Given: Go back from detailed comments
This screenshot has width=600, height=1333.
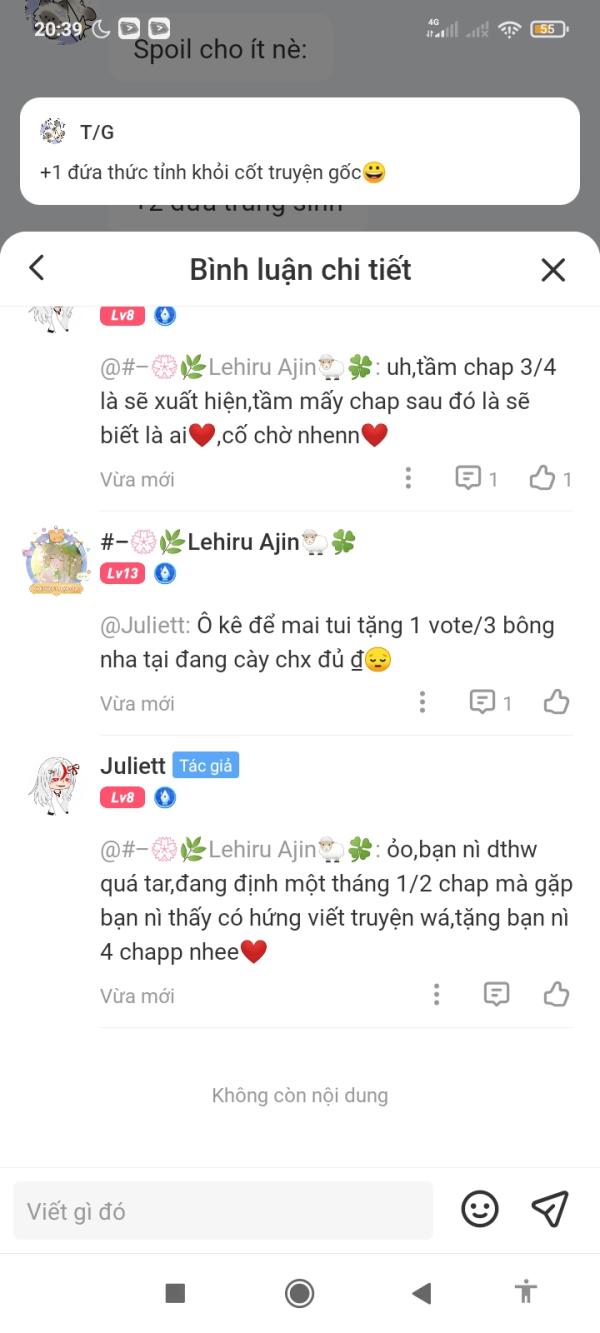Looking at the screenshot, I should click(37, 268).
